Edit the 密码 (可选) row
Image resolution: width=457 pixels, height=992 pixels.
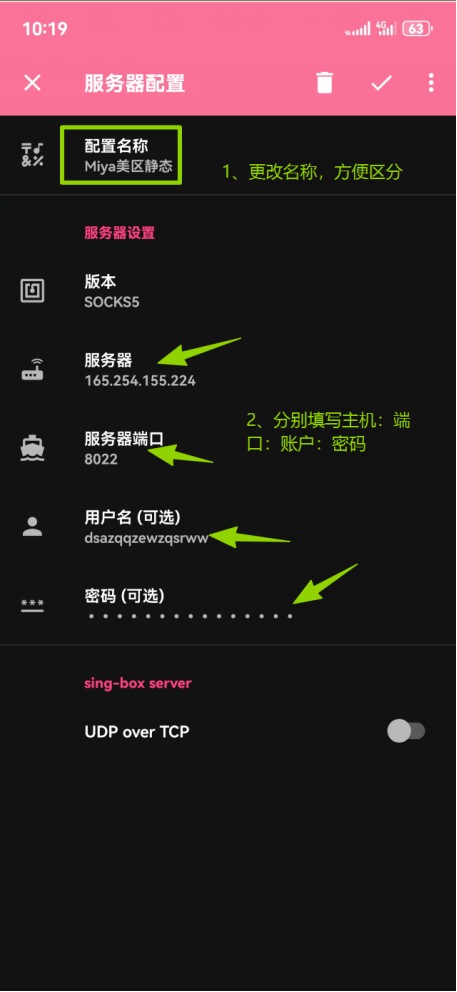[228, 605]
